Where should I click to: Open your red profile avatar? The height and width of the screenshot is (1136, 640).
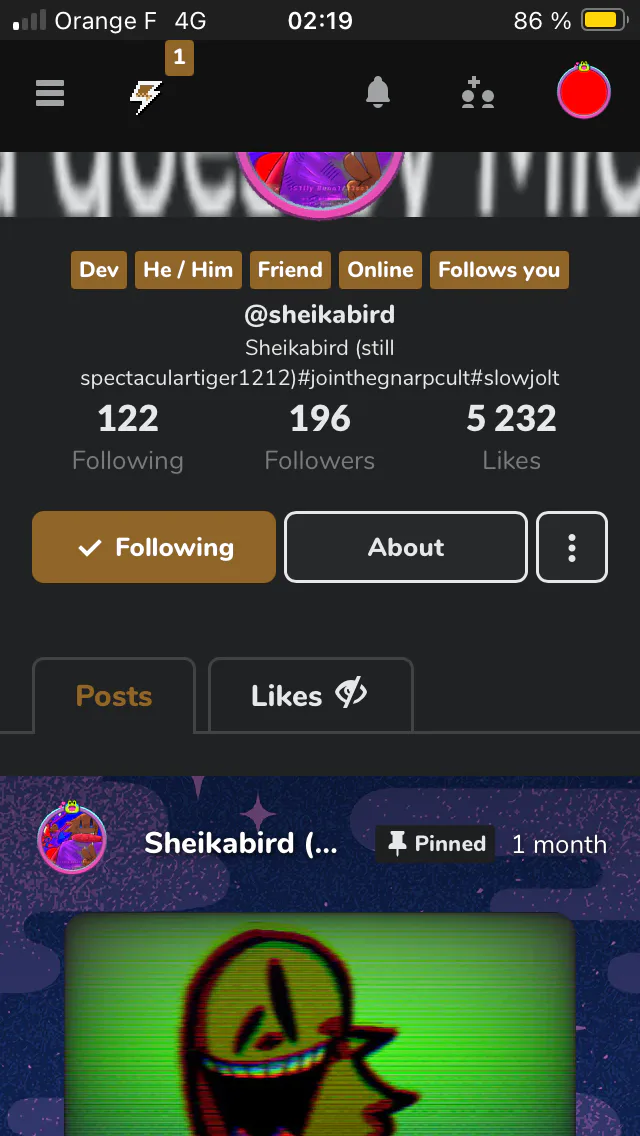coord(583,91)
